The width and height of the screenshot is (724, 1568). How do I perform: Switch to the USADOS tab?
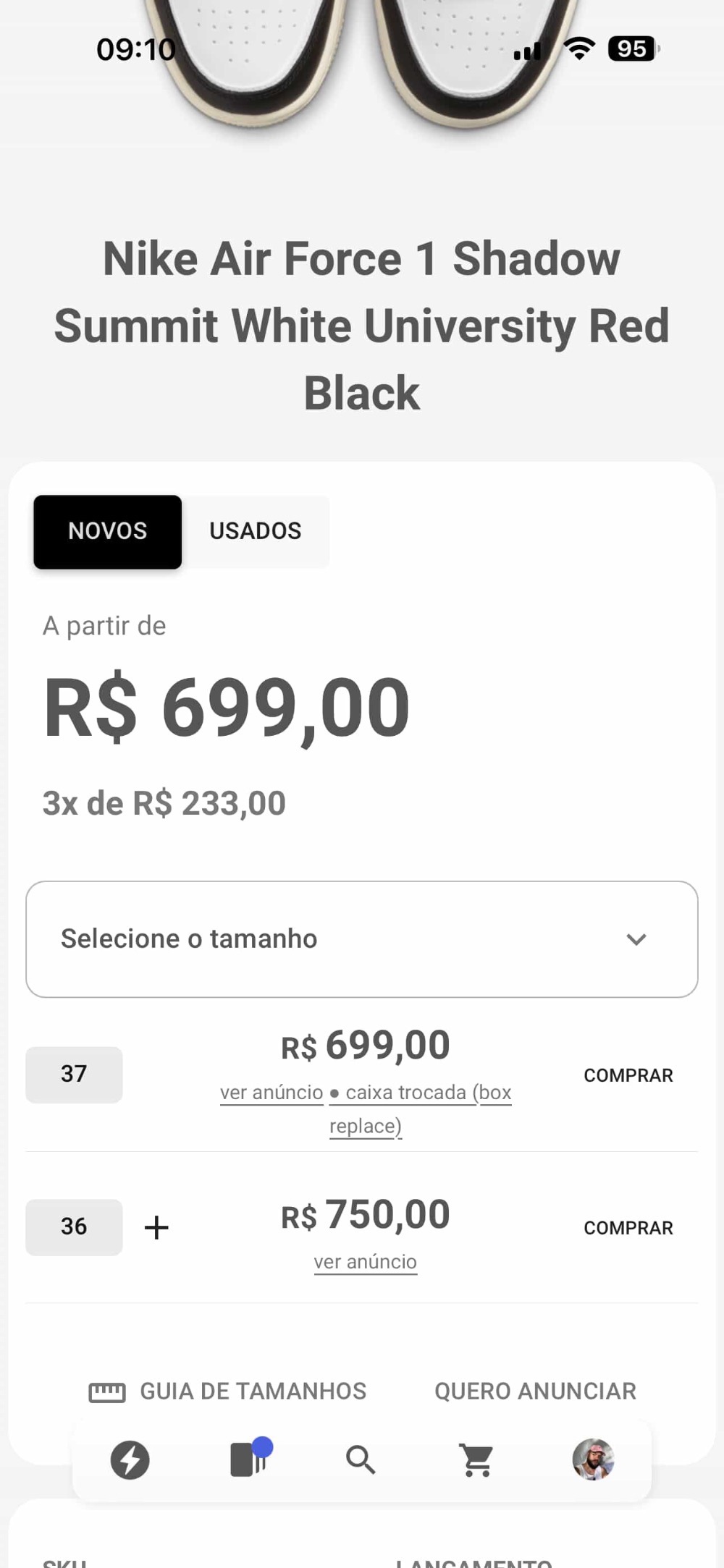(x=255, y=531)
